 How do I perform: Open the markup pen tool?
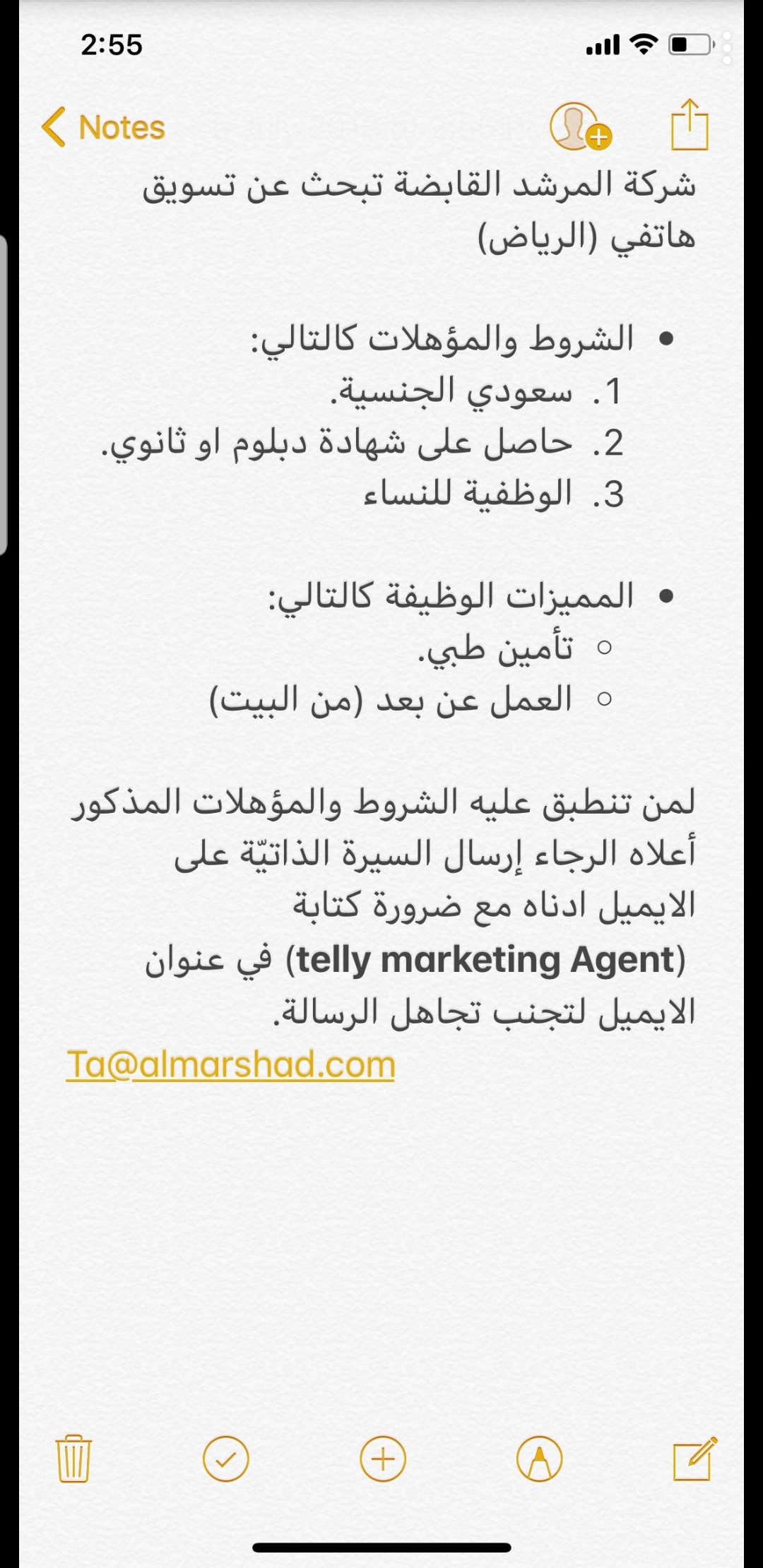539,1459
